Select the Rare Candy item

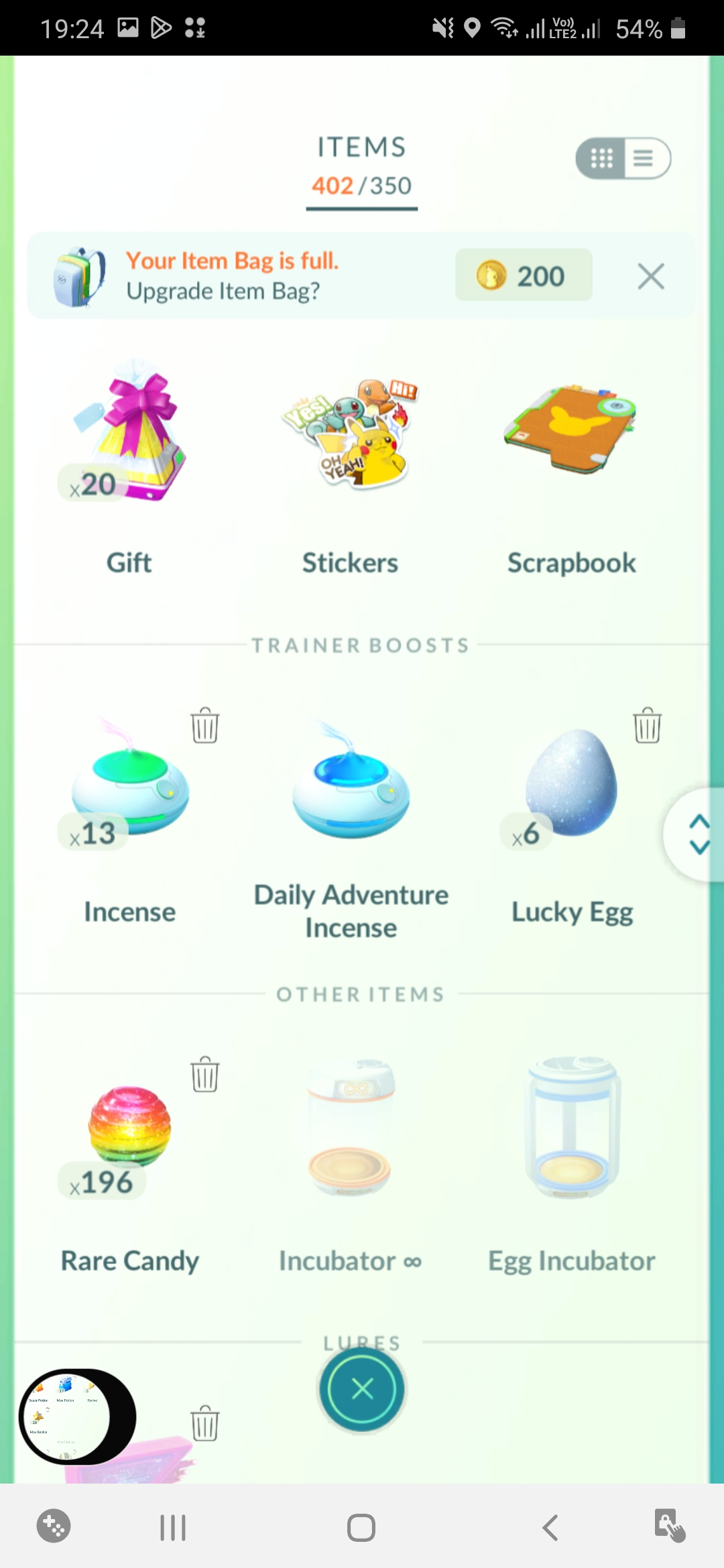pyautogui.click(x=129, y=1132)
